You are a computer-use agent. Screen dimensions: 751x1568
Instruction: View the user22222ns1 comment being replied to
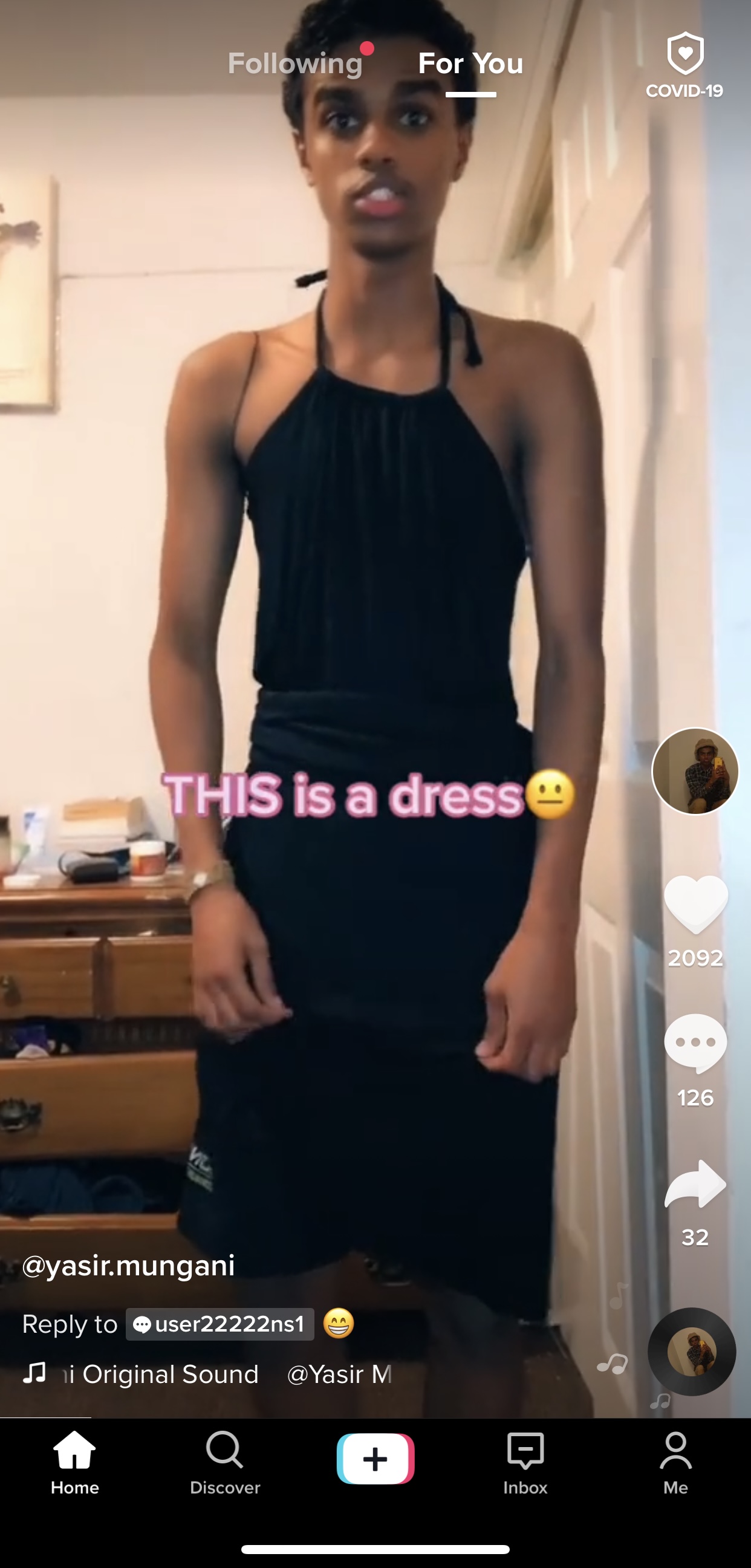pos(219,1324)
